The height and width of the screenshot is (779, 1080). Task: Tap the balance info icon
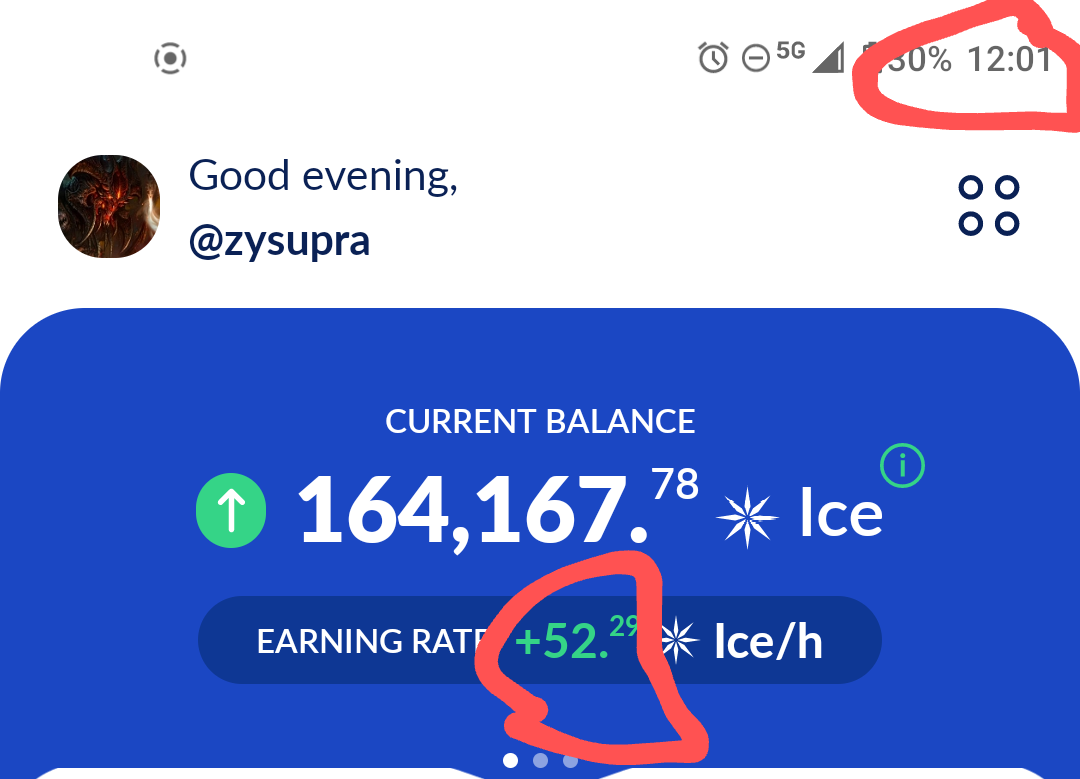point(902,466)
